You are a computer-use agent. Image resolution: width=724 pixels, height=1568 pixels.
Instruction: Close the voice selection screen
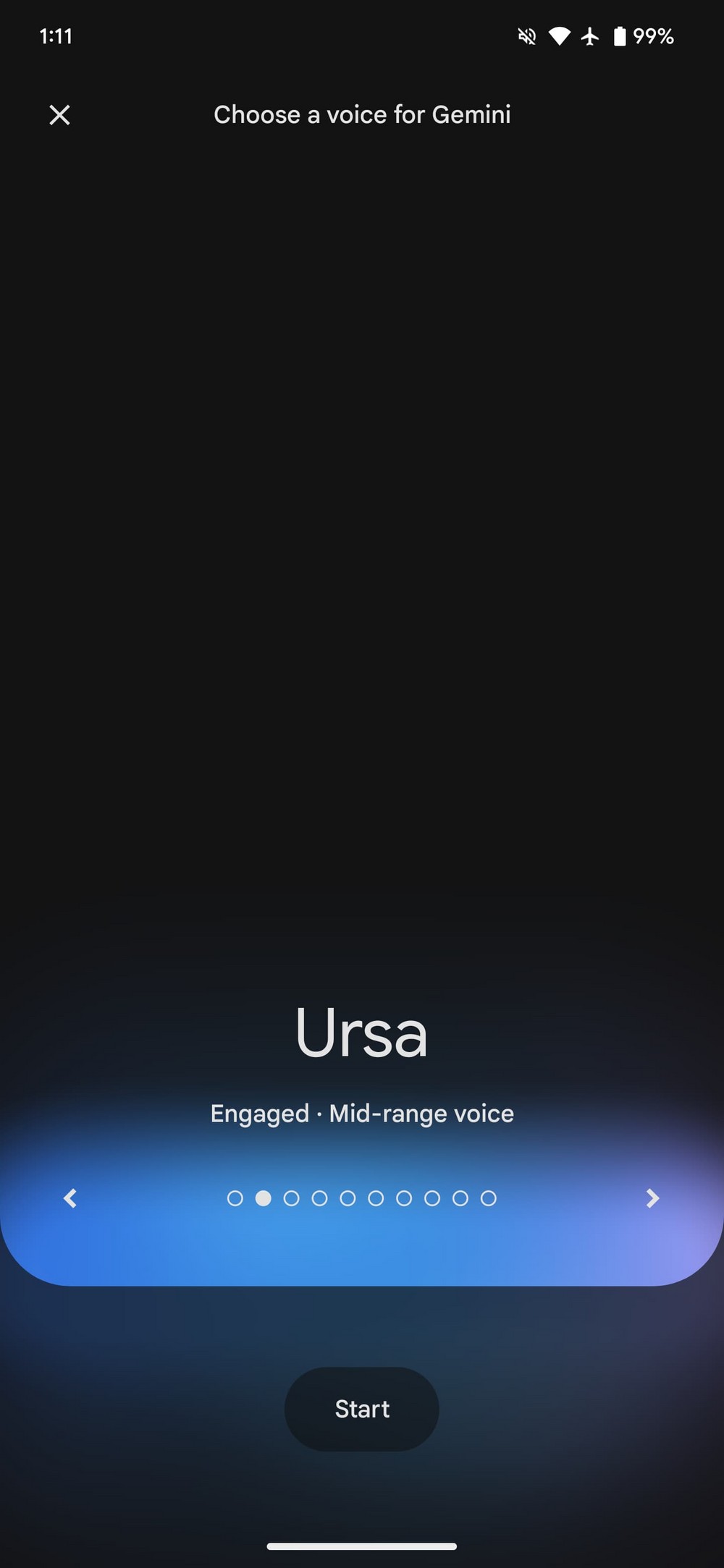click(59, 114)
